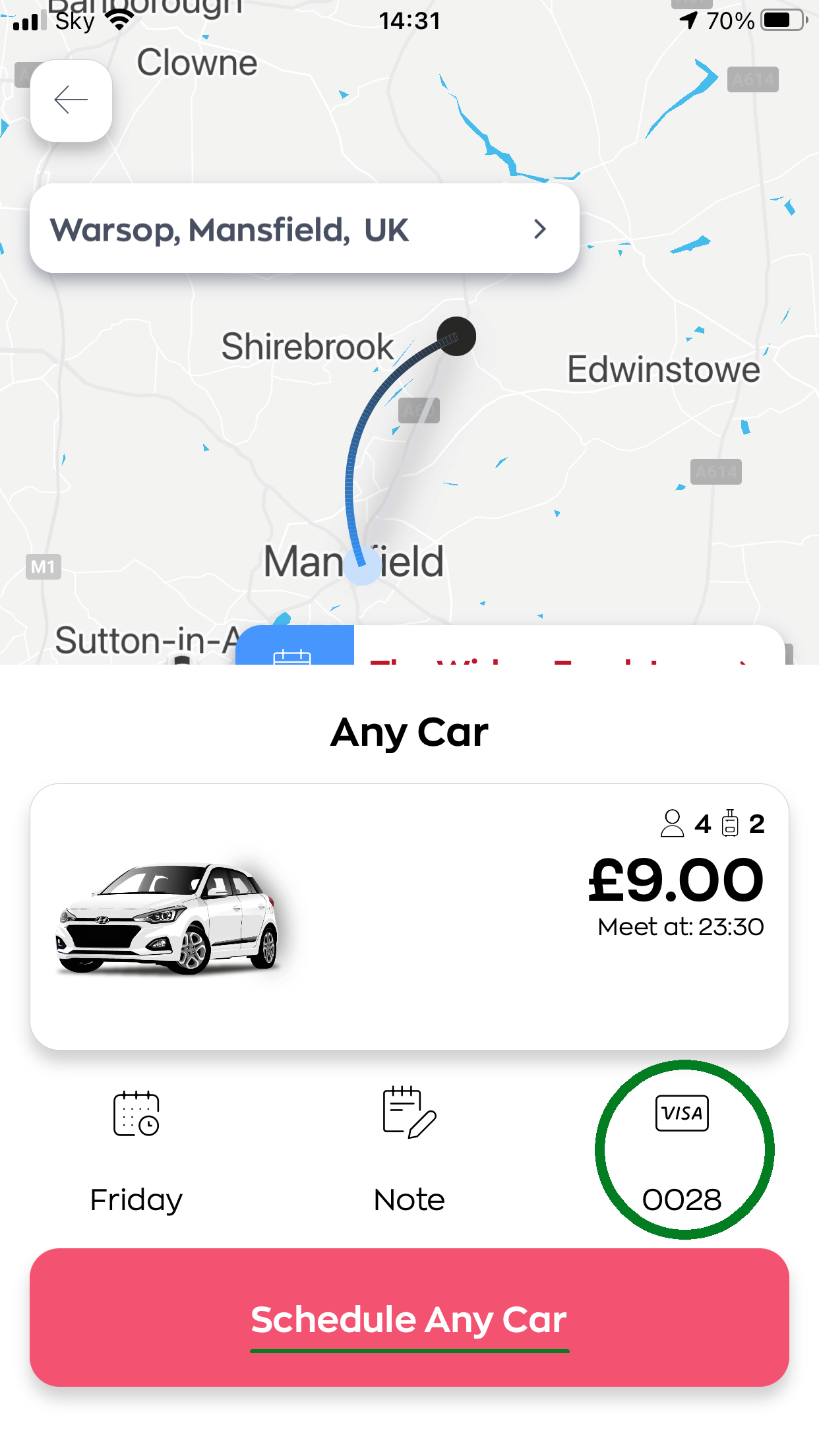Open the Warsop, Mansfield, UK destination field
819x1456 pixels.
tap(304, 229)
